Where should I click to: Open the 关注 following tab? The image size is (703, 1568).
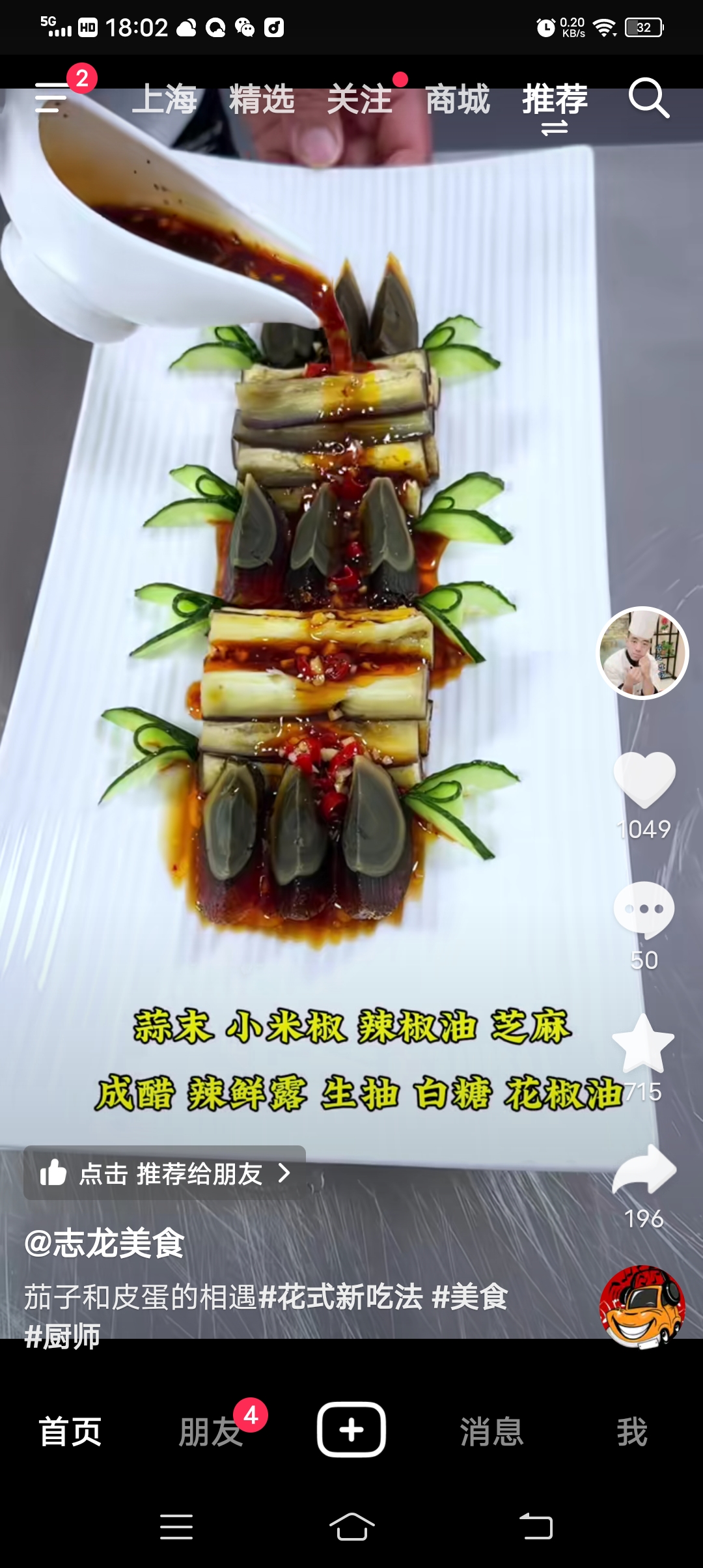359,100
